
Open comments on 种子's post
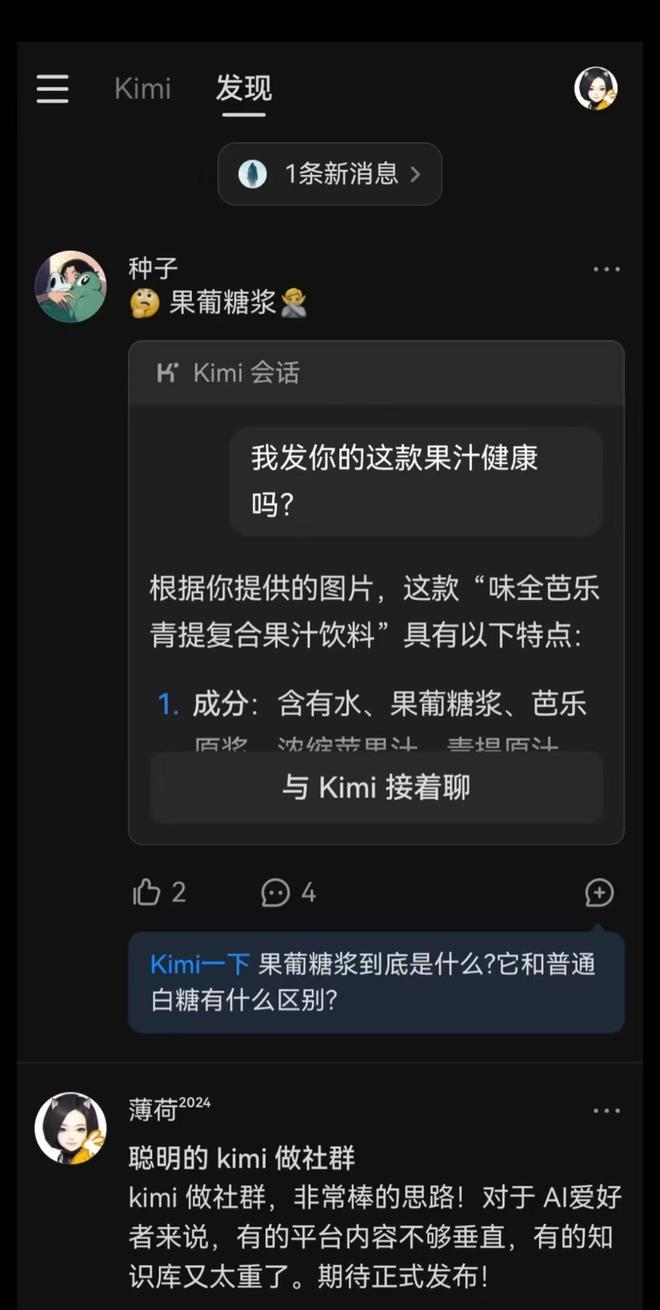click(289, 892)
